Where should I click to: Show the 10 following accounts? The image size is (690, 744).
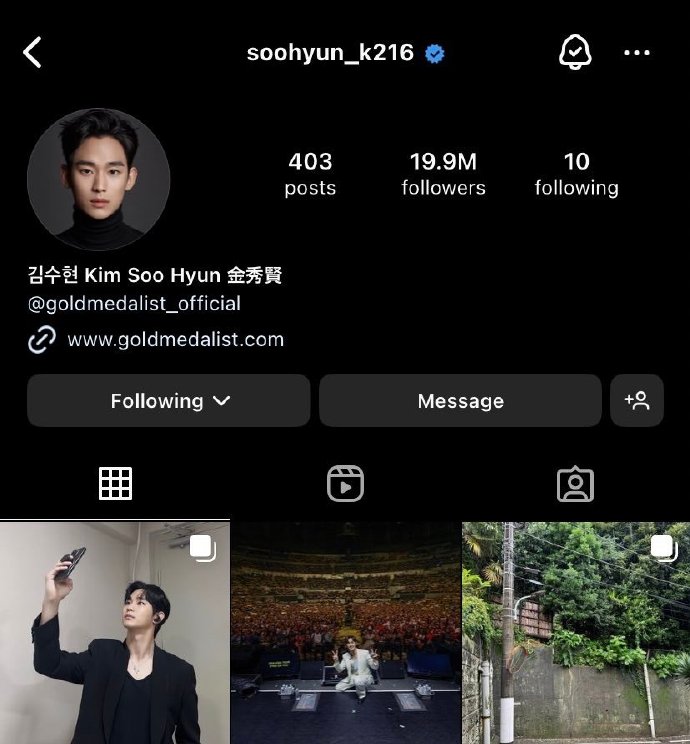(576, 174)
